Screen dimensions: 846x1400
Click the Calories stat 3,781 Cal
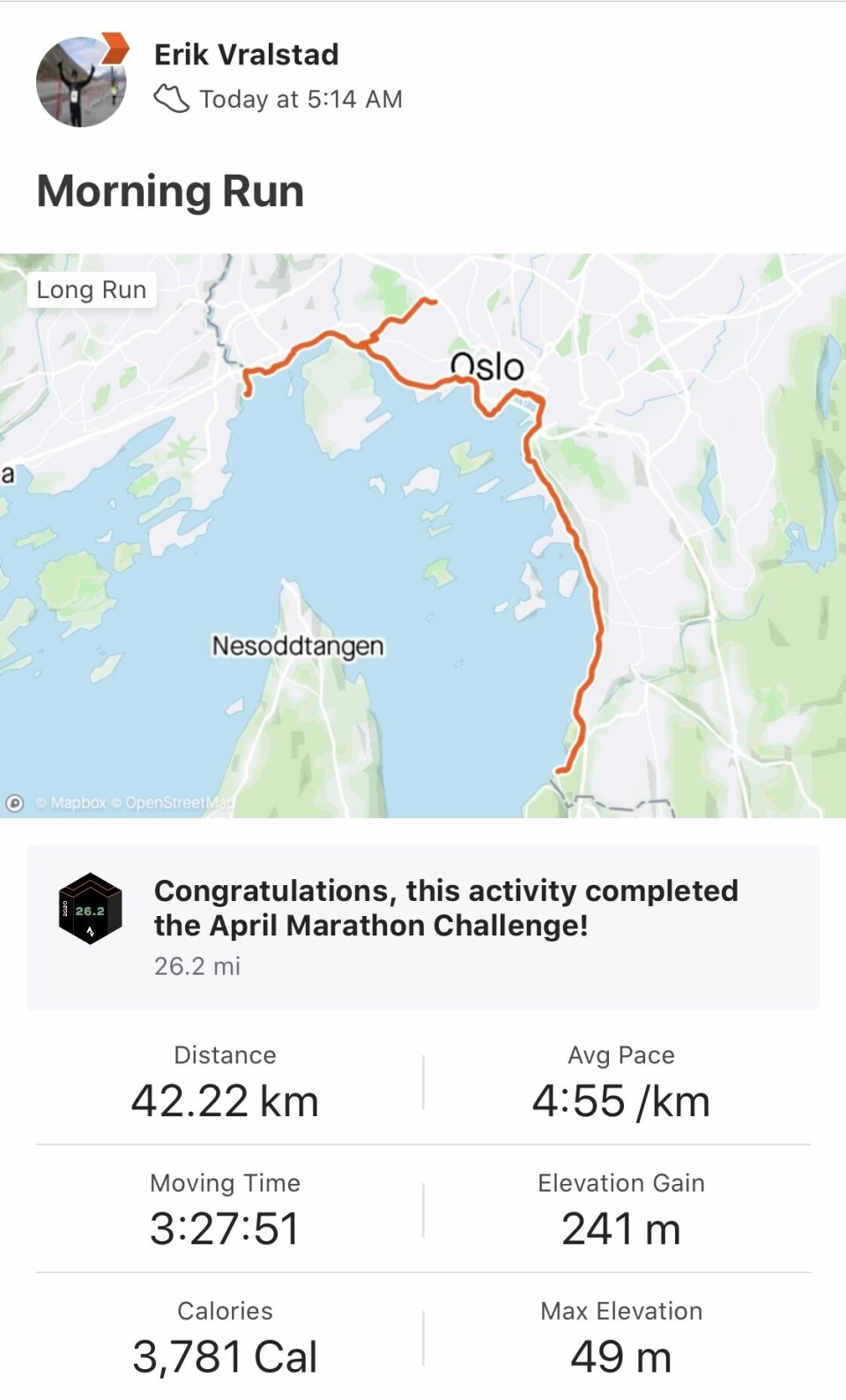[226, 1355]
